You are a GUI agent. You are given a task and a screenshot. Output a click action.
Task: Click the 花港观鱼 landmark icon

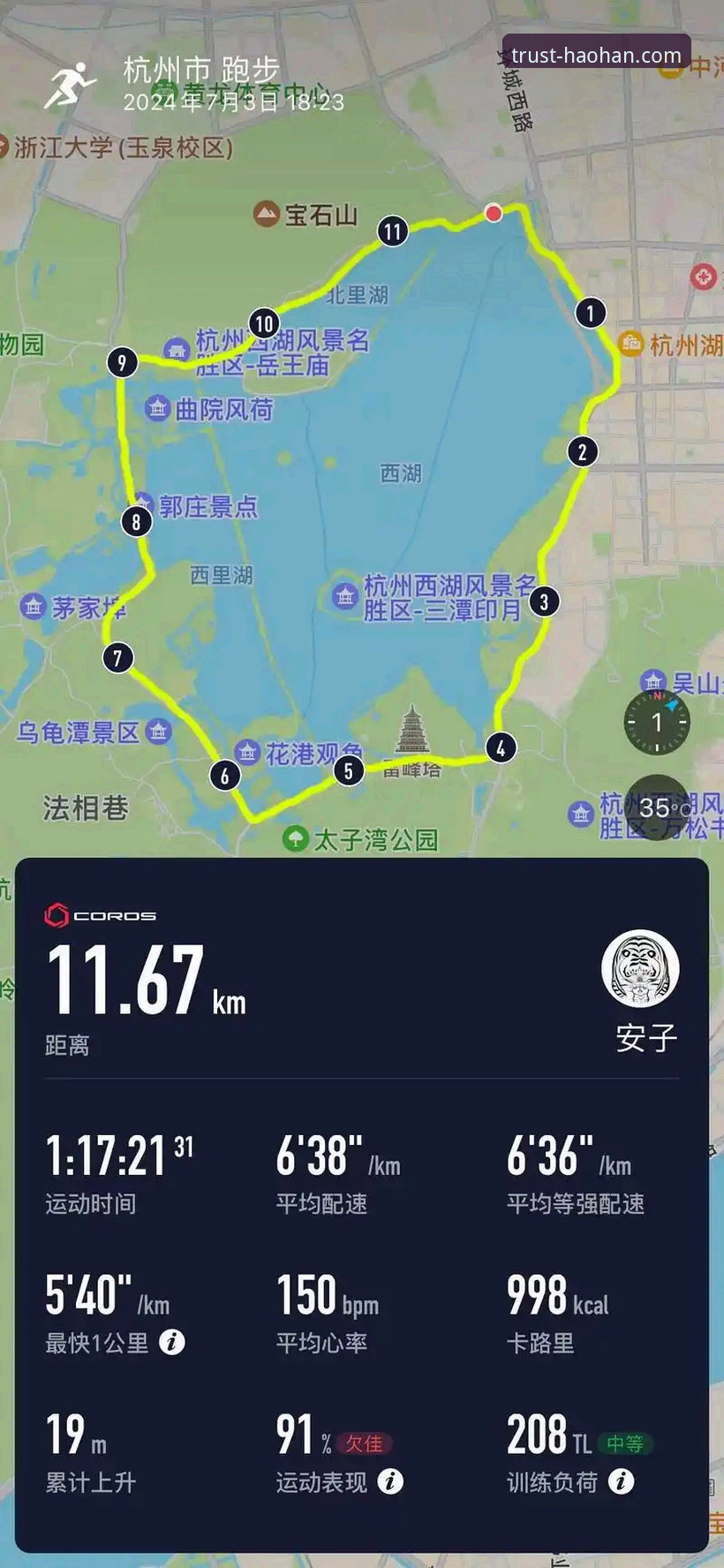coord(248,752)
